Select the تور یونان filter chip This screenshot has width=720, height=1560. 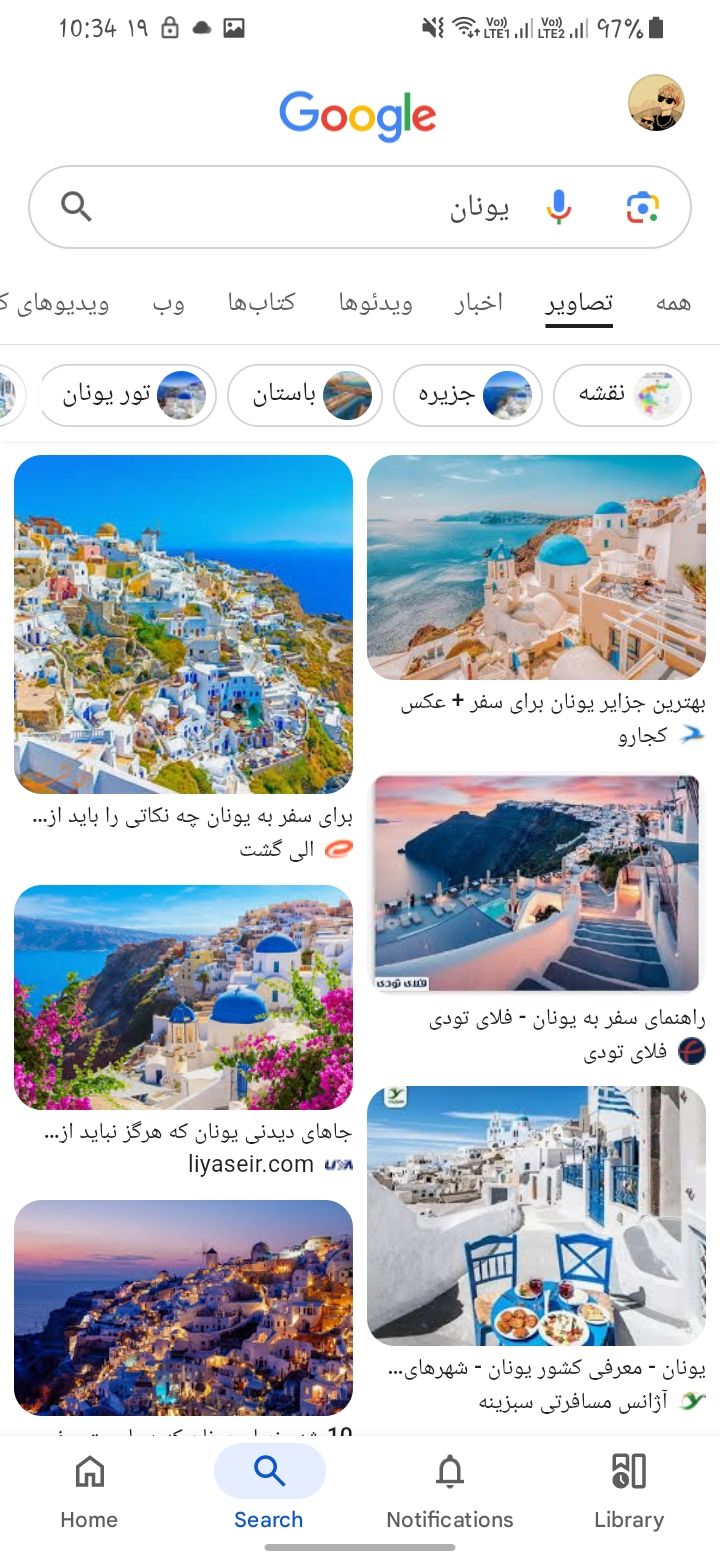coord(127,394)
